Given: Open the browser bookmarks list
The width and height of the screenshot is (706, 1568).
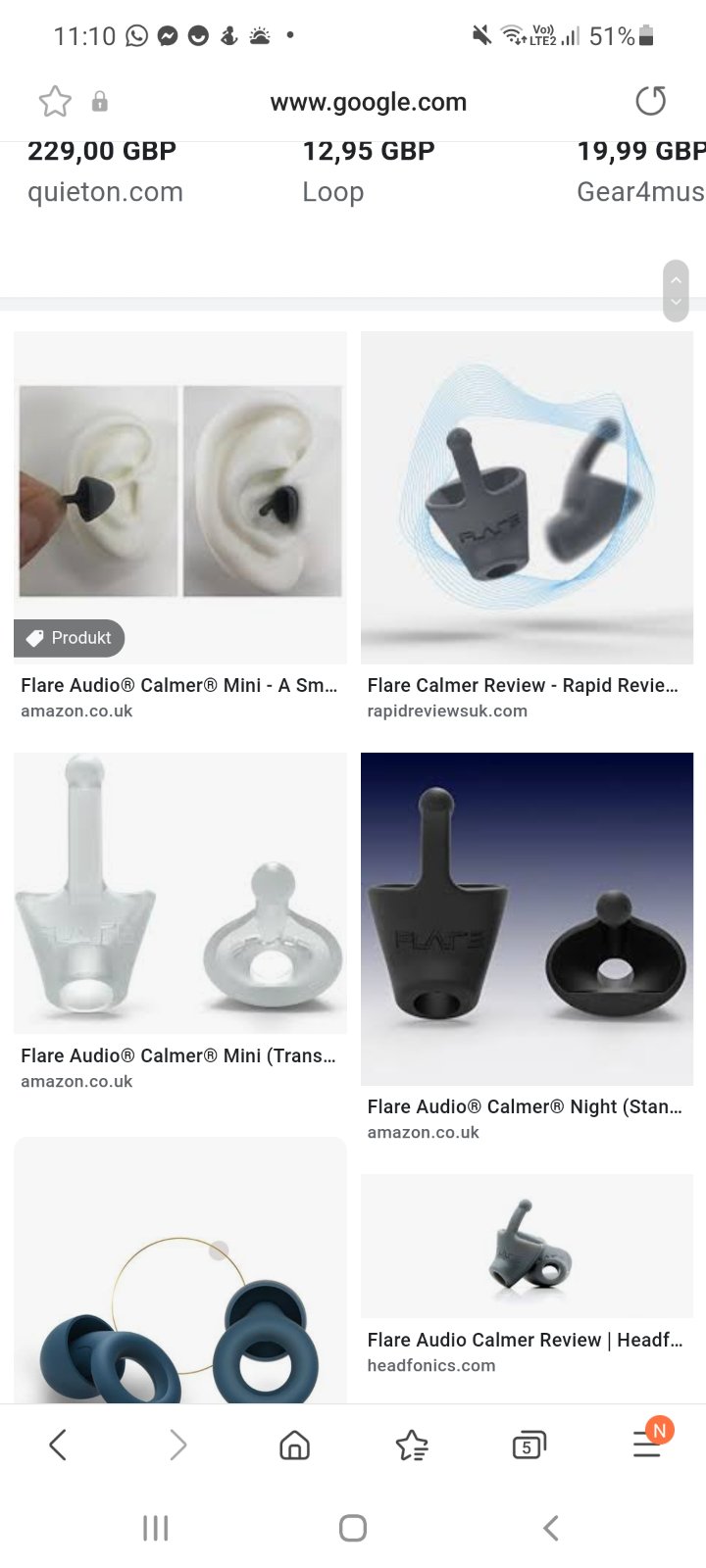Looking at the screenshot, I should (x=412, y=1445).
